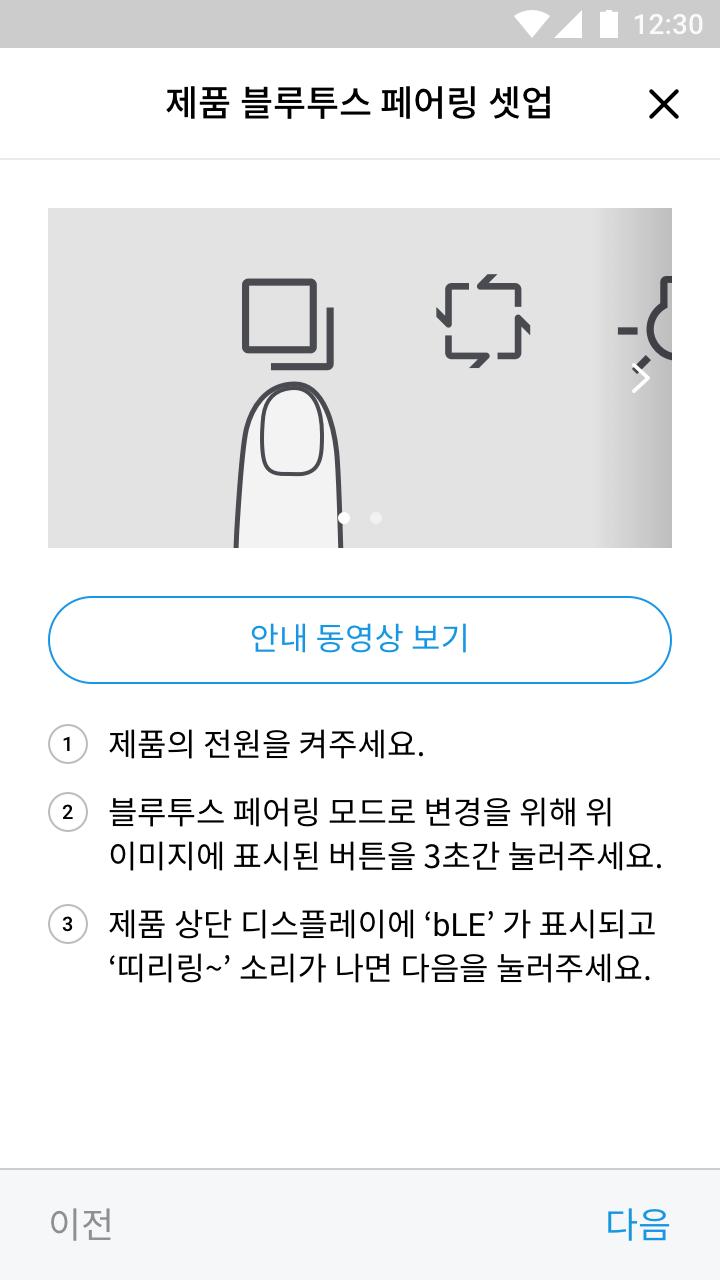Proceed with the 다음 button
This screenshot has height=1280, width=720.
(637, 1224)
